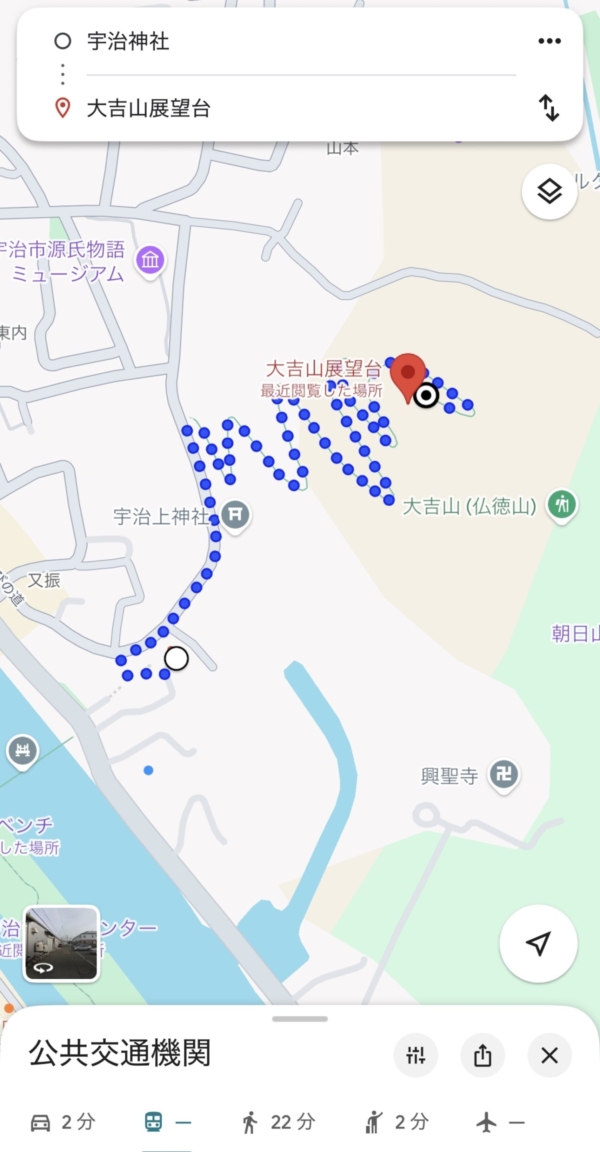
Task: Open route options filter
Action: (416, 1054)
